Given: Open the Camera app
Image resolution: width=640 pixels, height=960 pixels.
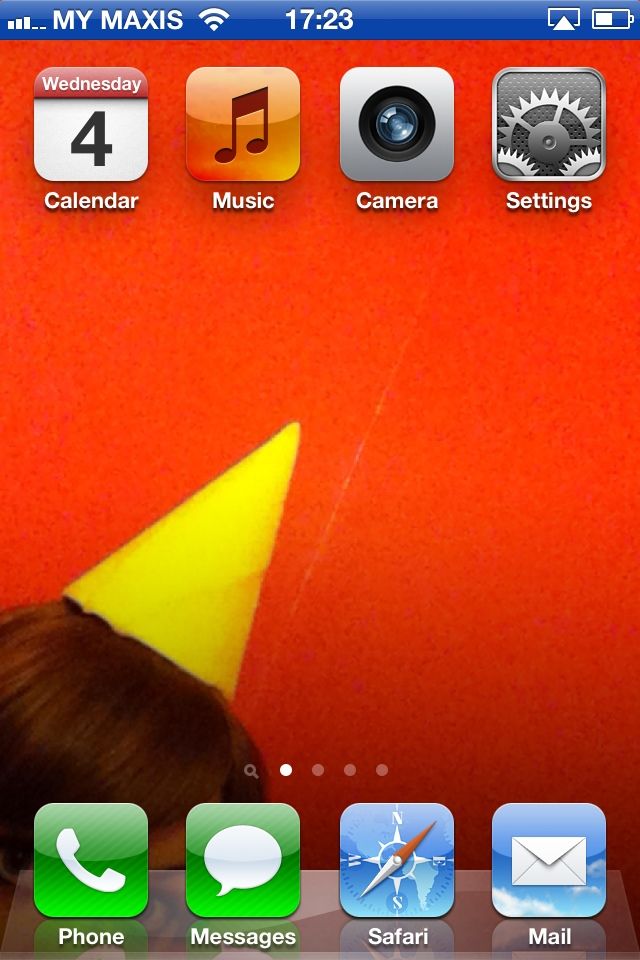Looking at the screenshot, I should click(x=397, y=125).
